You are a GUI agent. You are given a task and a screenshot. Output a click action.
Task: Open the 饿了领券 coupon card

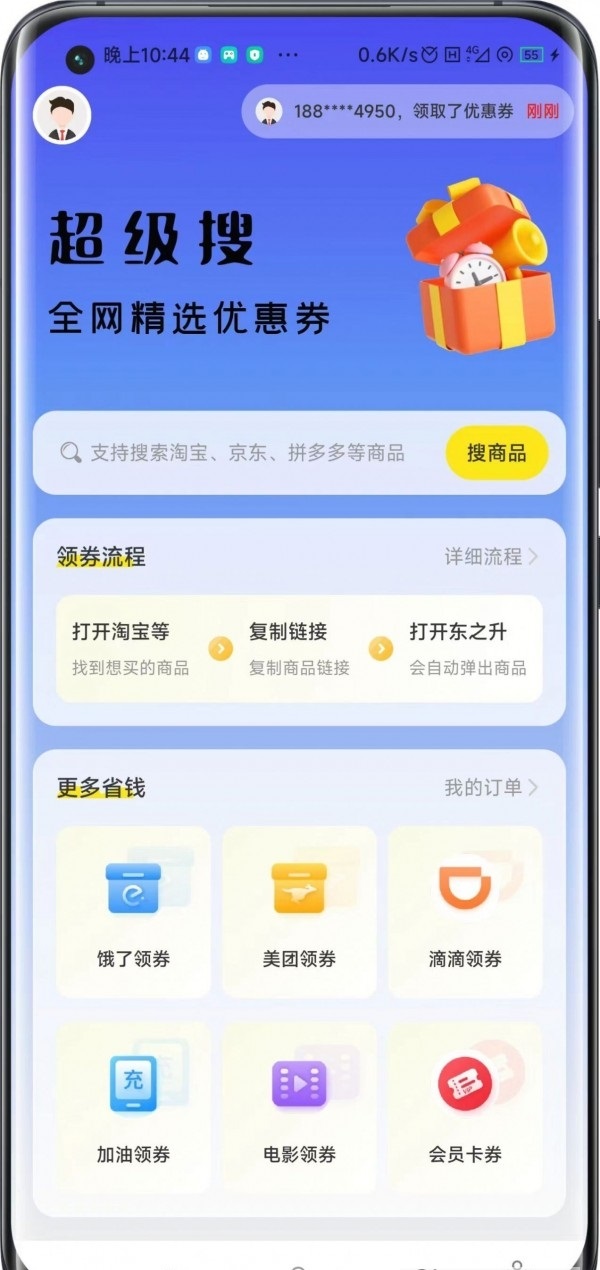133,911
